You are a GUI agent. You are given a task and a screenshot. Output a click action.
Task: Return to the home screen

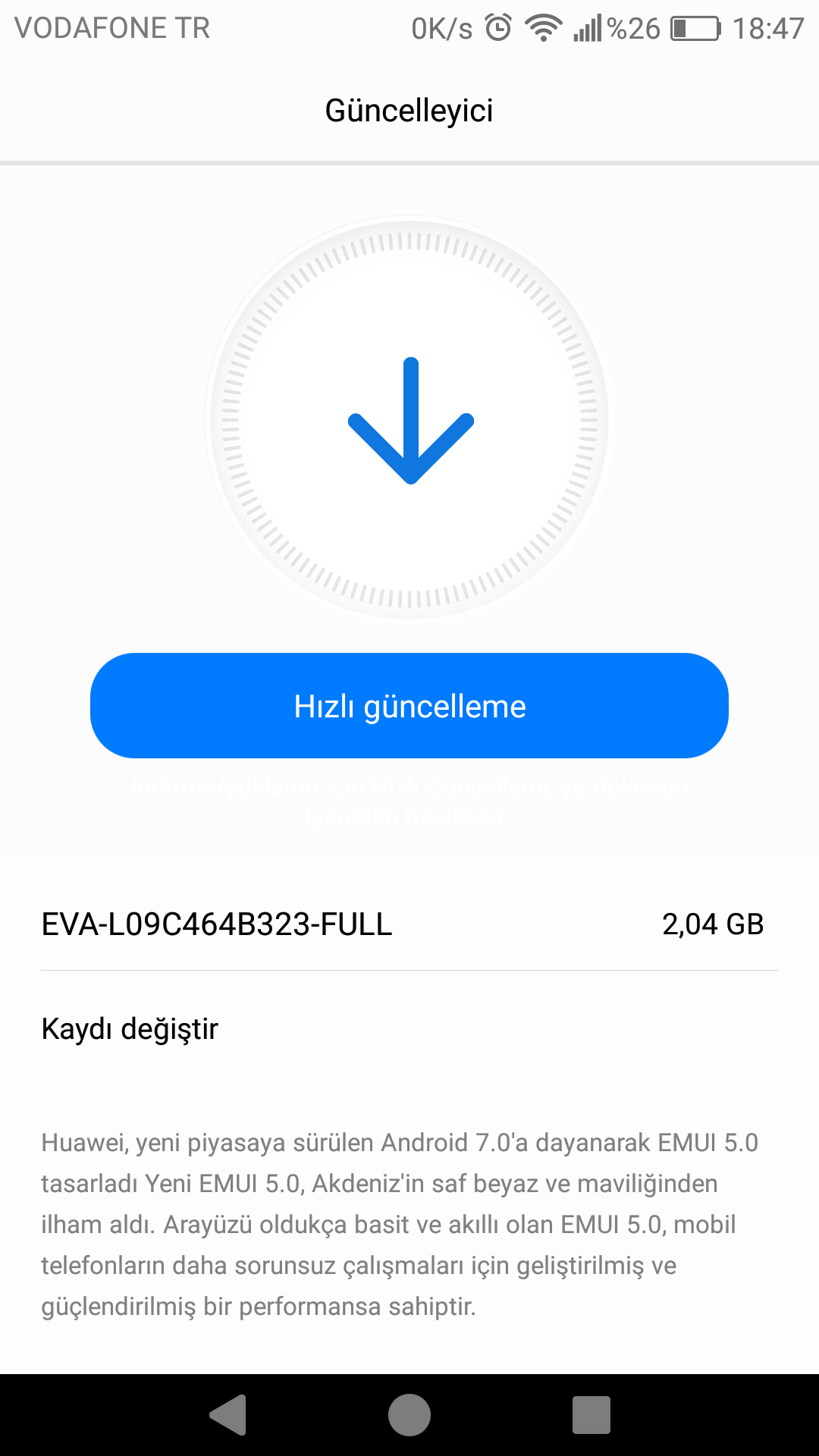(x=409, y=1415)
